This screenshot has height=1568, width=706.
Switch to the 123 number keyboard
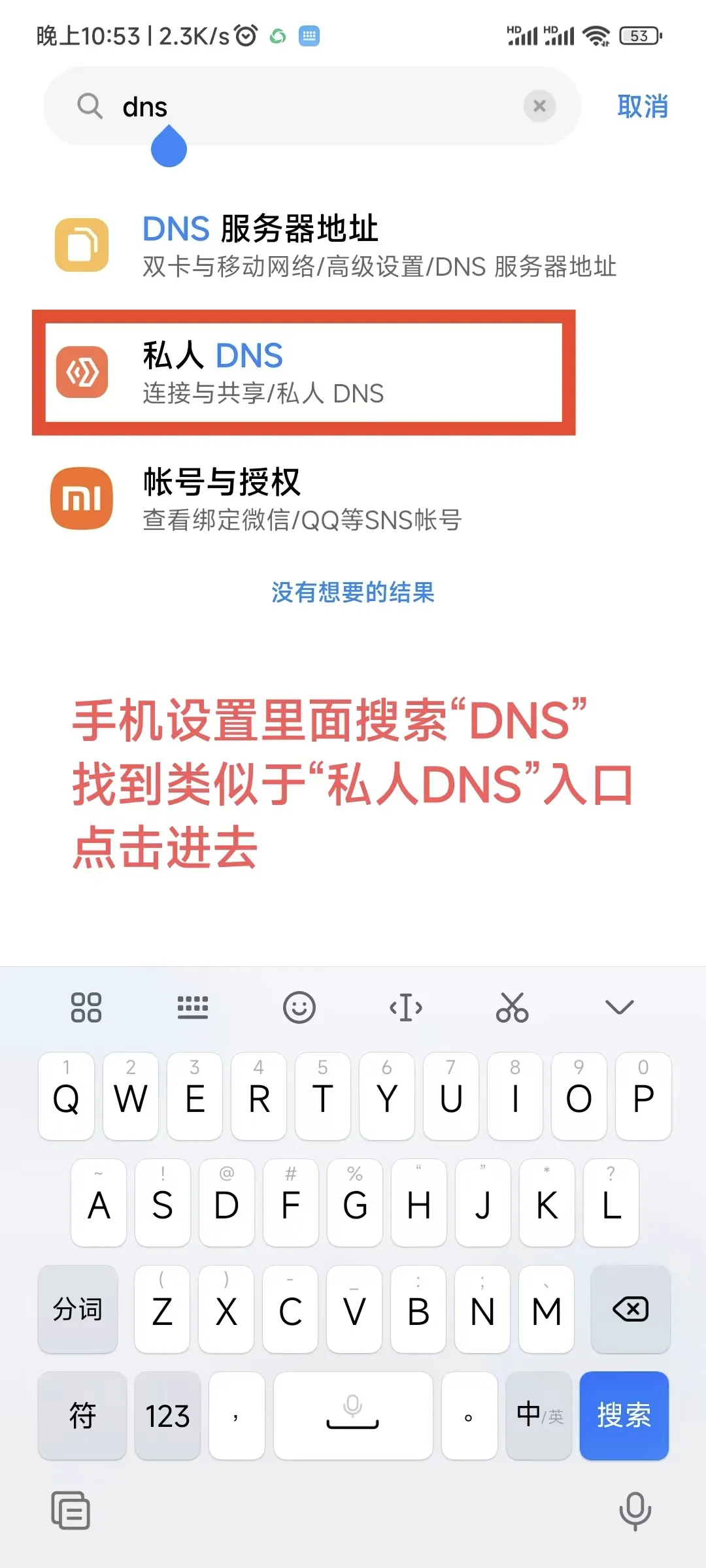[x=167, y=1415]
